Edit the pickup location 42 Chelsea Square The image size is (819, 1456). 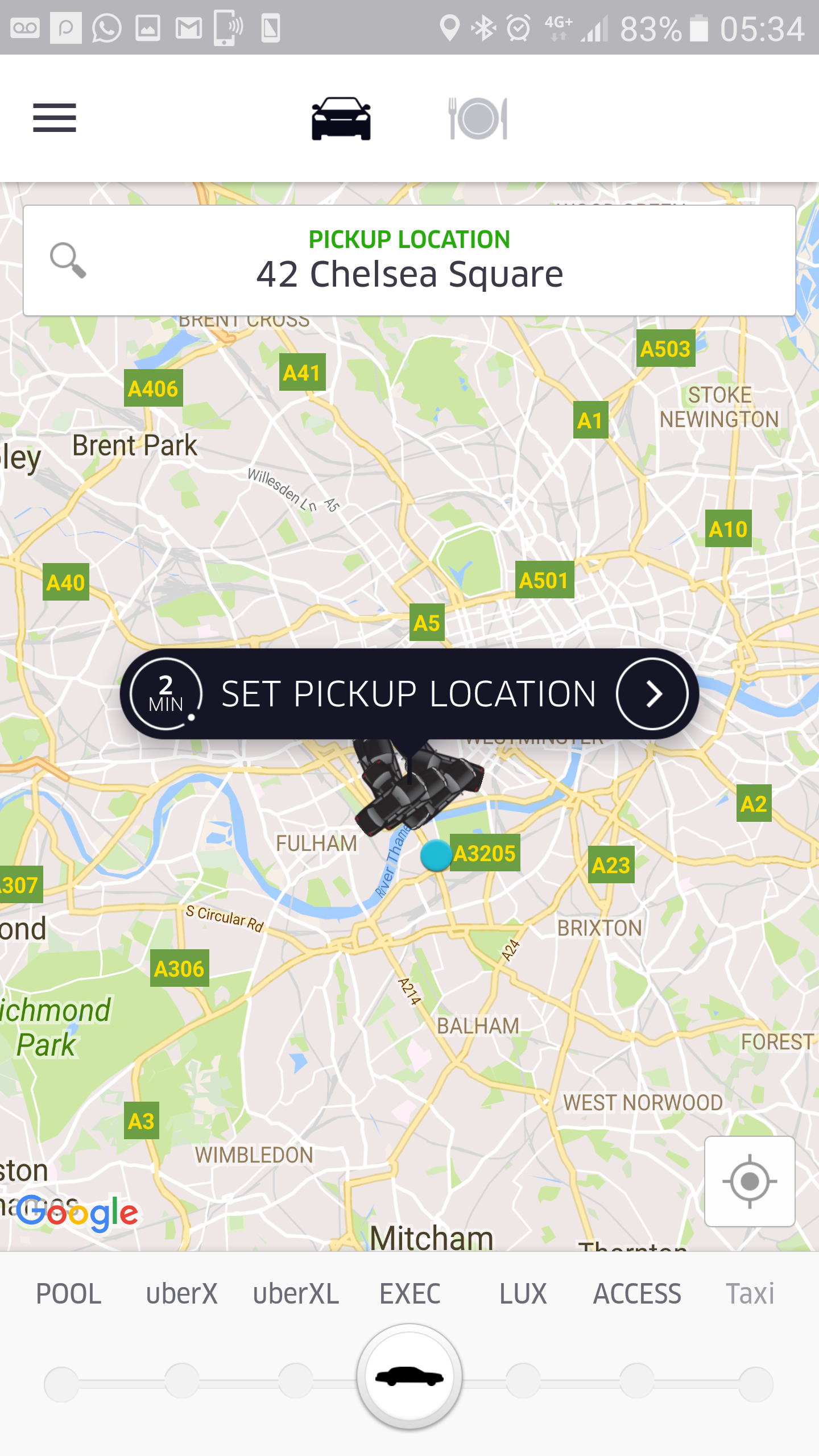[x=409, y=260]
